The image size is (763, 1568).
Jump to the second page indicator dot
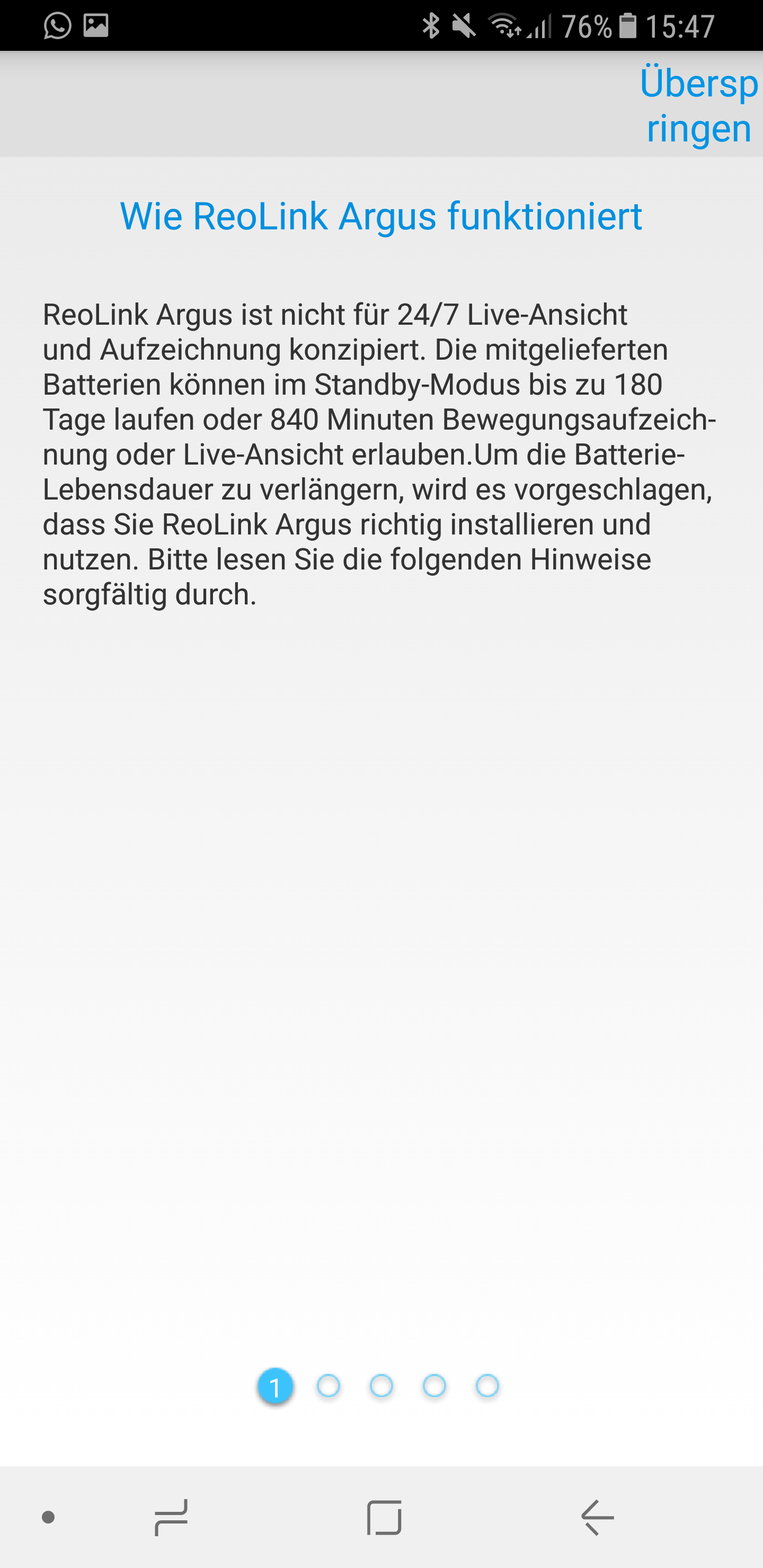[x=328, y=1386]
